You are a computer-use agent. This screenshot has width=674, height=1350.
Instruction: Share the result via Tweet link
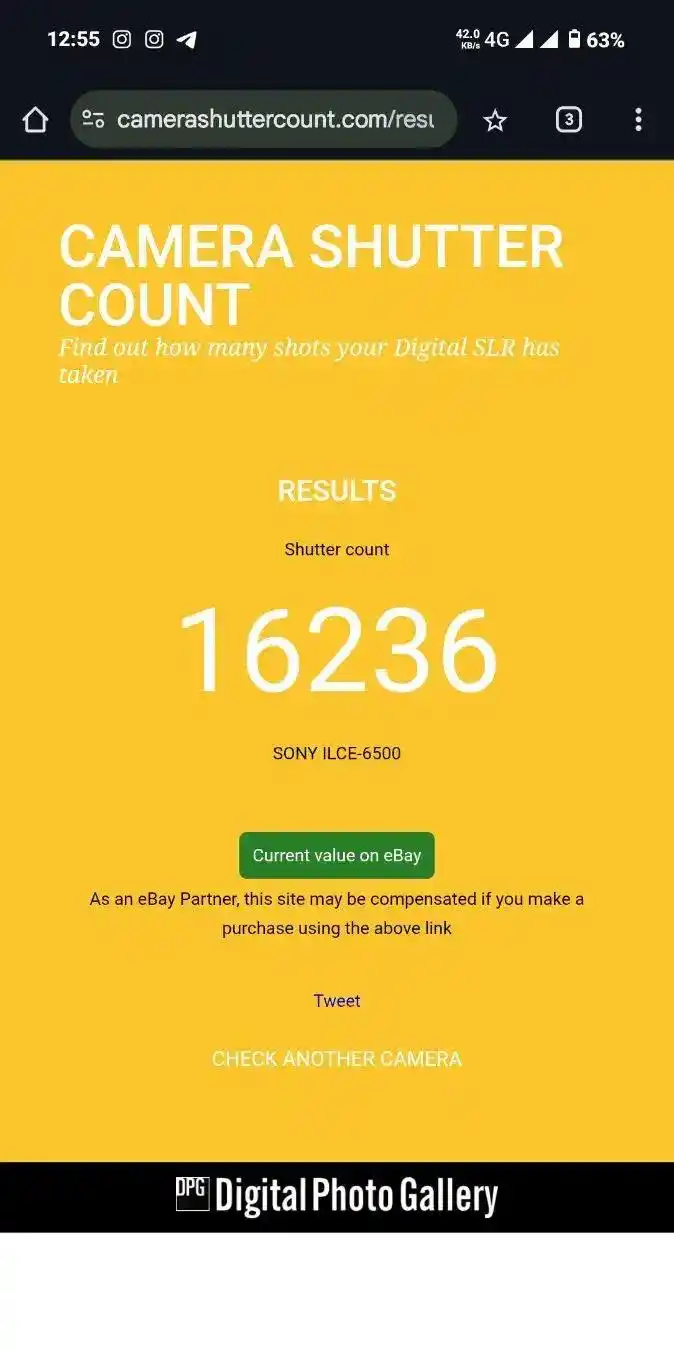click(x=336, y=1000)
